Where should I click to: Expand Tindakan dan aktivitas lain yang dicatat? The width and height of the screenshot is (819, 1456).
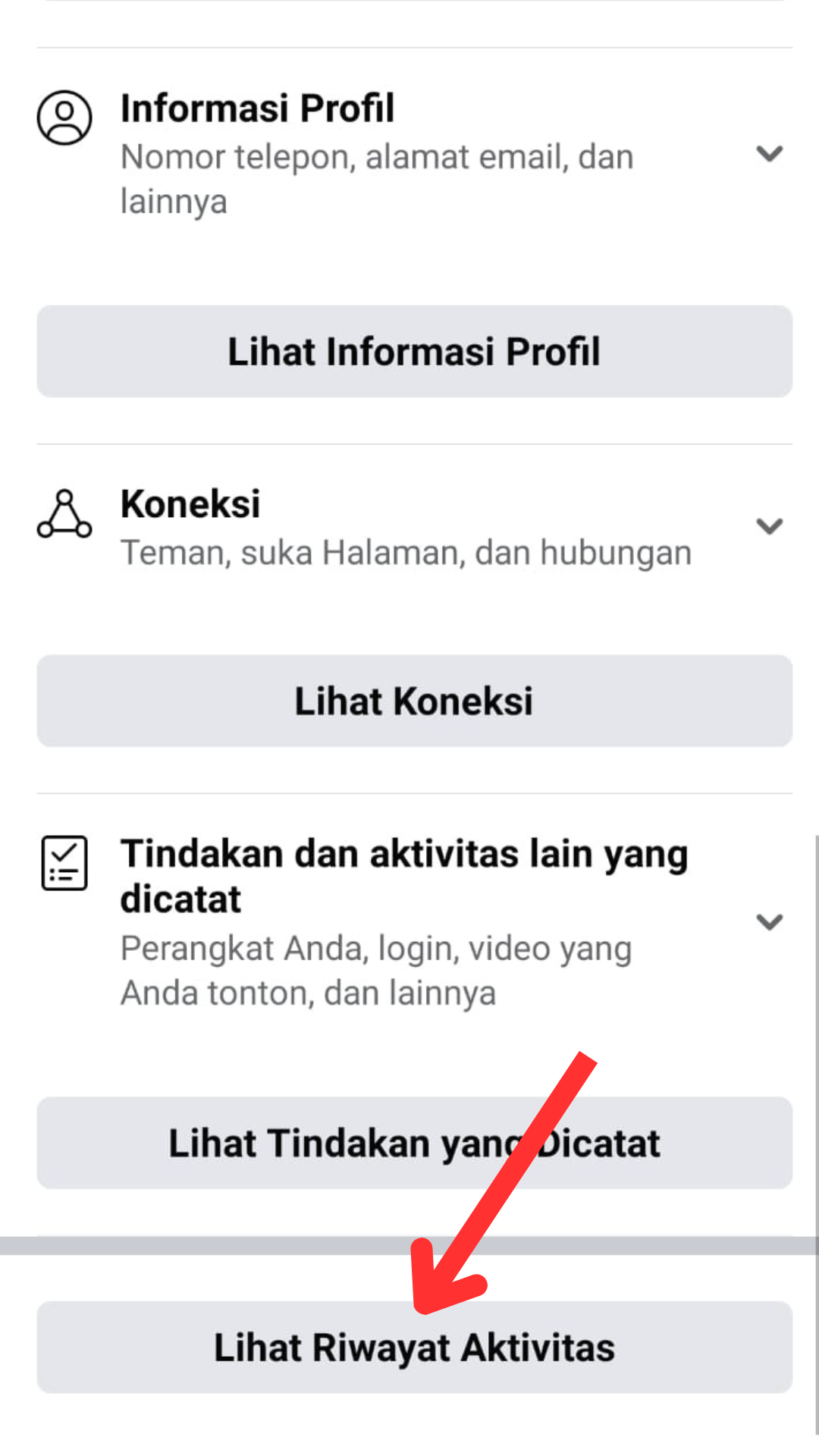pyautogui.click(x=769, y=922)
